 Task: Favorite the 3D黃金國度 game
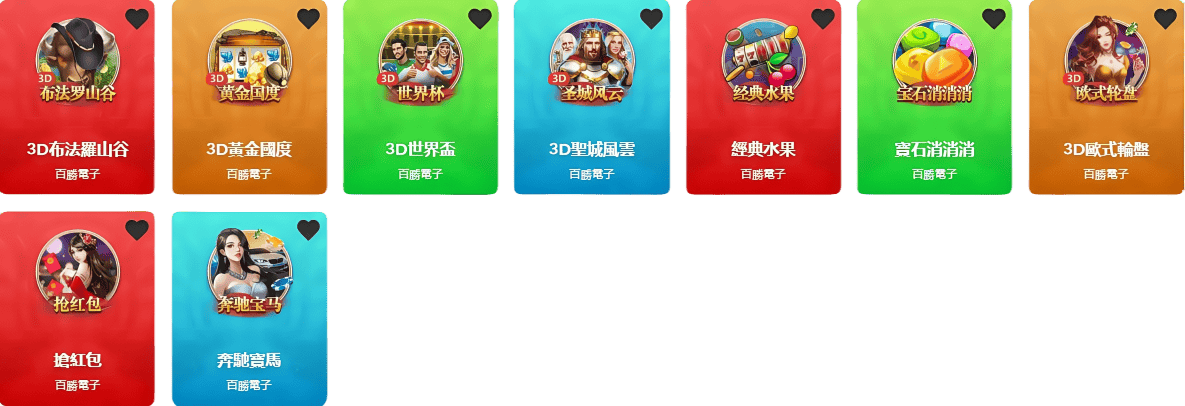(309, 19)
